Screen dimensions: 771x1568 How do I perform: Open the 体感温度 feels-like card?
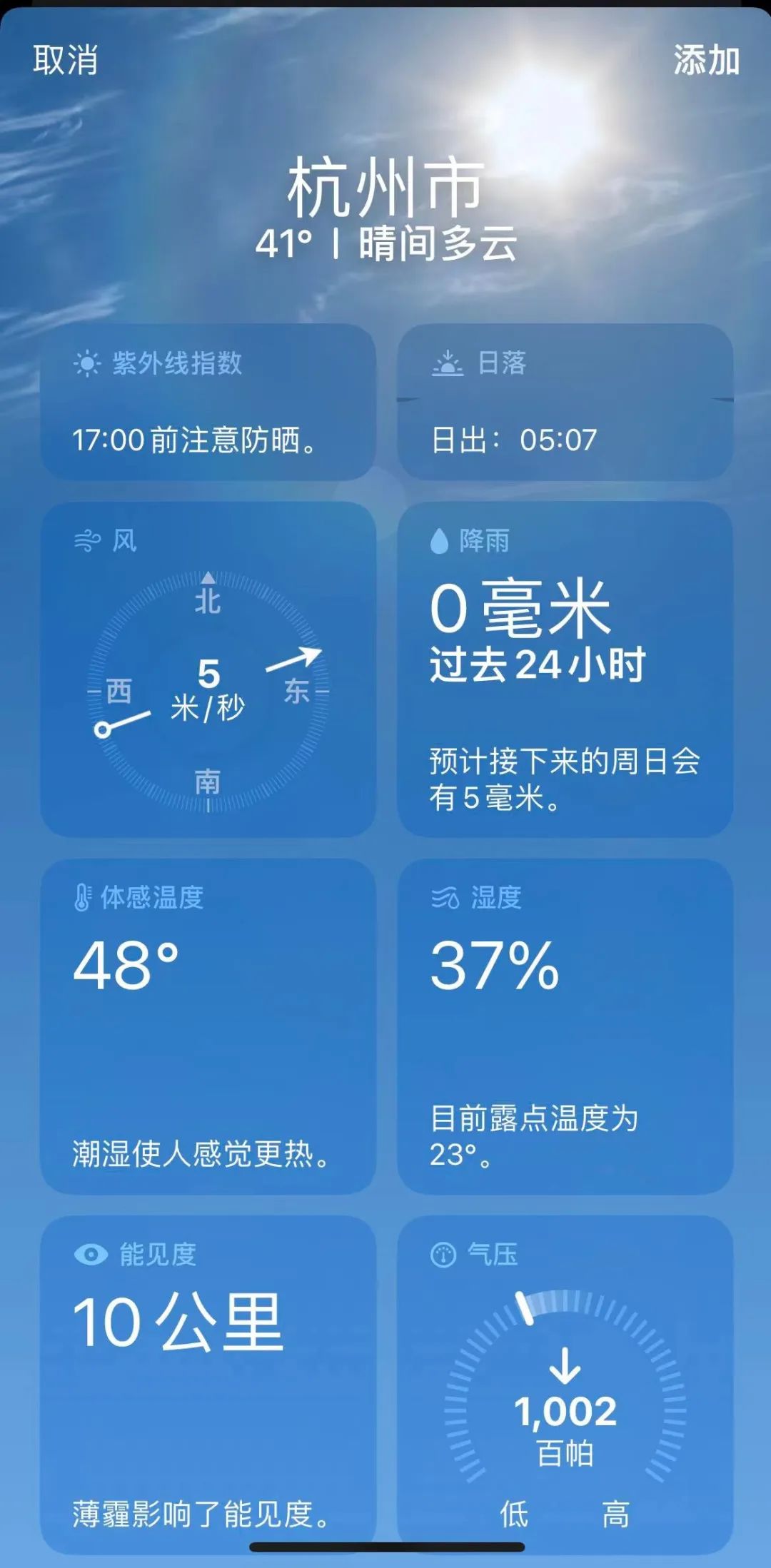(x=208, y=1026)
